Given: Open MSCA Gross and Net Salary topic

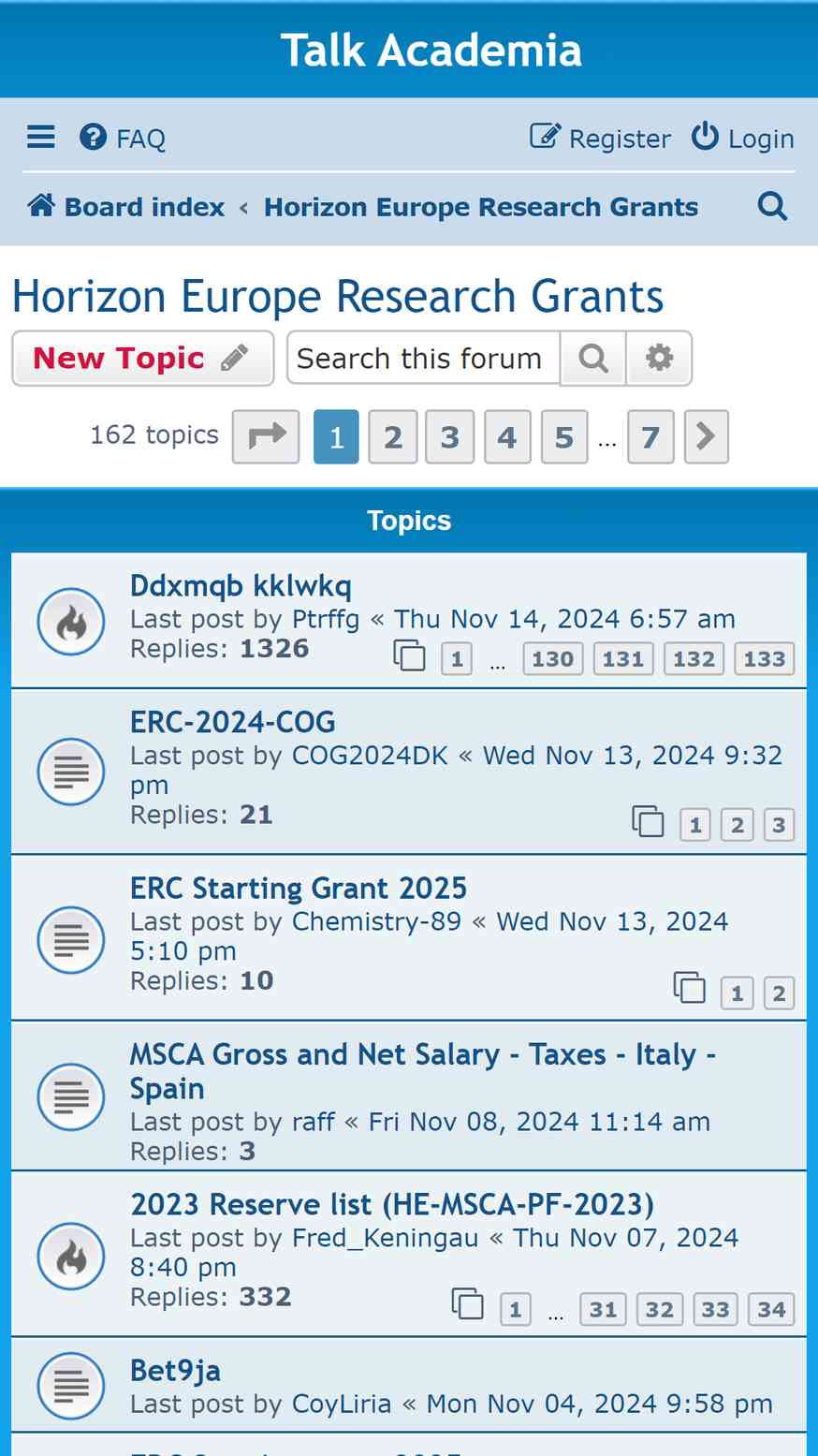Looking at the screenshot, I should click(x=423, y=1071).
